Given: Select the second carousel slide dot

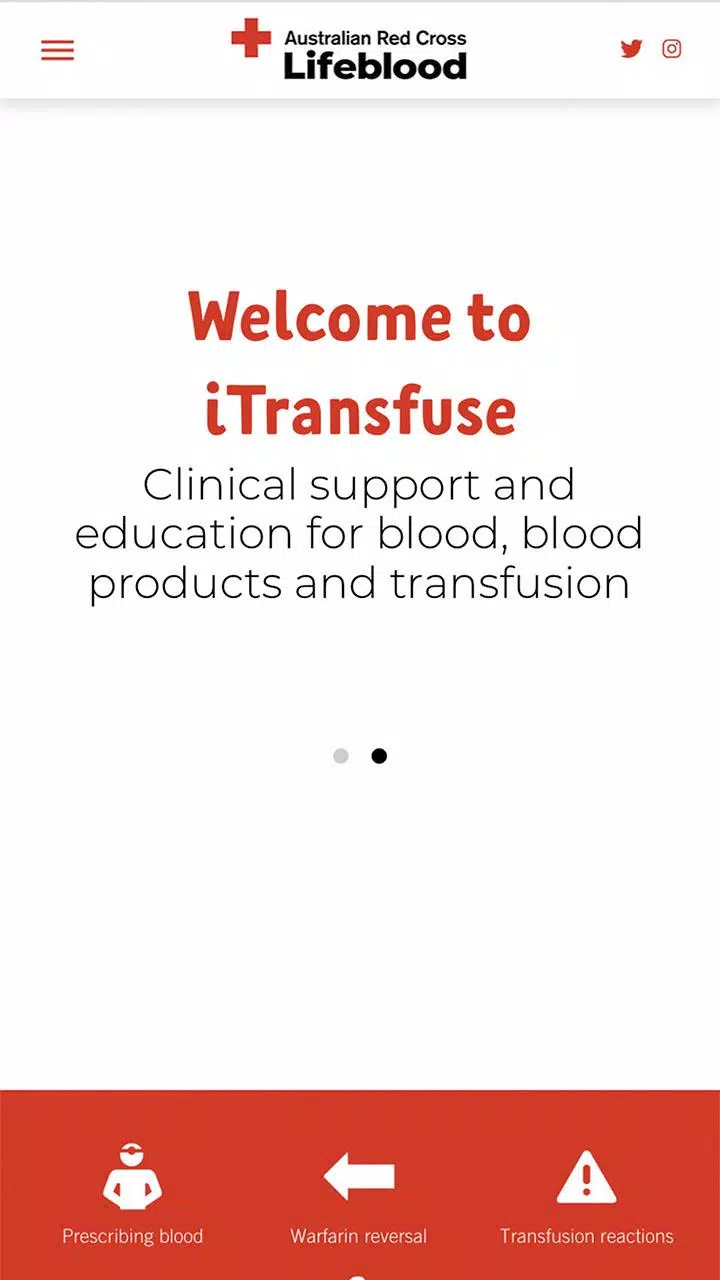Looking at the screenshot, I should point(379,756).
